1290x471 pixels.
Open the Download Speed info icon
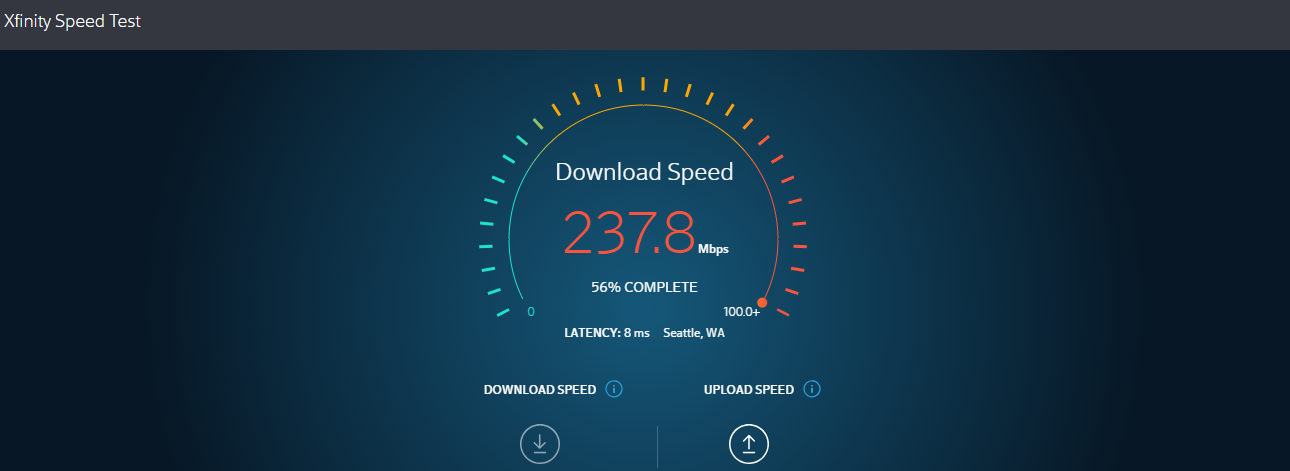614,389
